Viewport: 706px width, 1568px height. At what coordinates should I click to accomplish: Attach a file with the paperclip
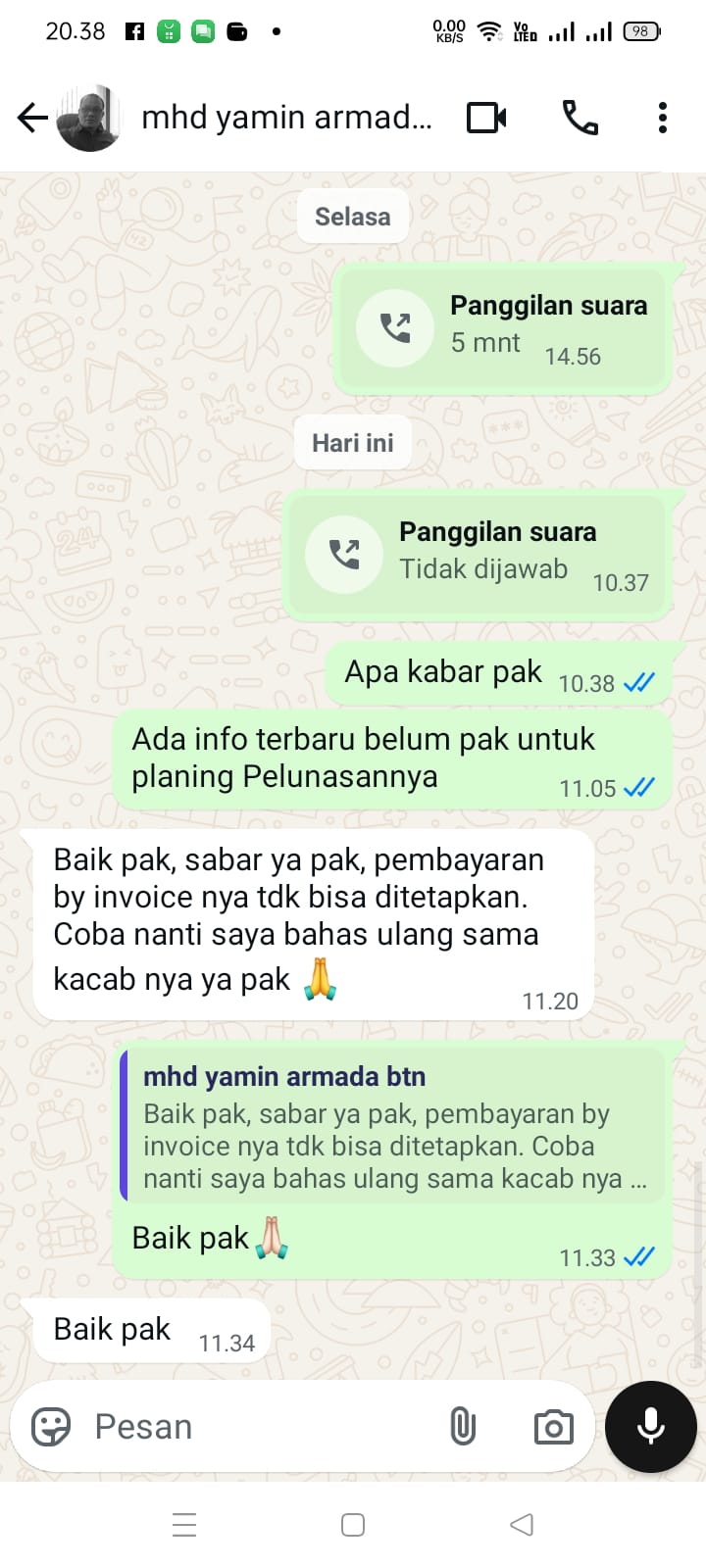click(463, 1427)
